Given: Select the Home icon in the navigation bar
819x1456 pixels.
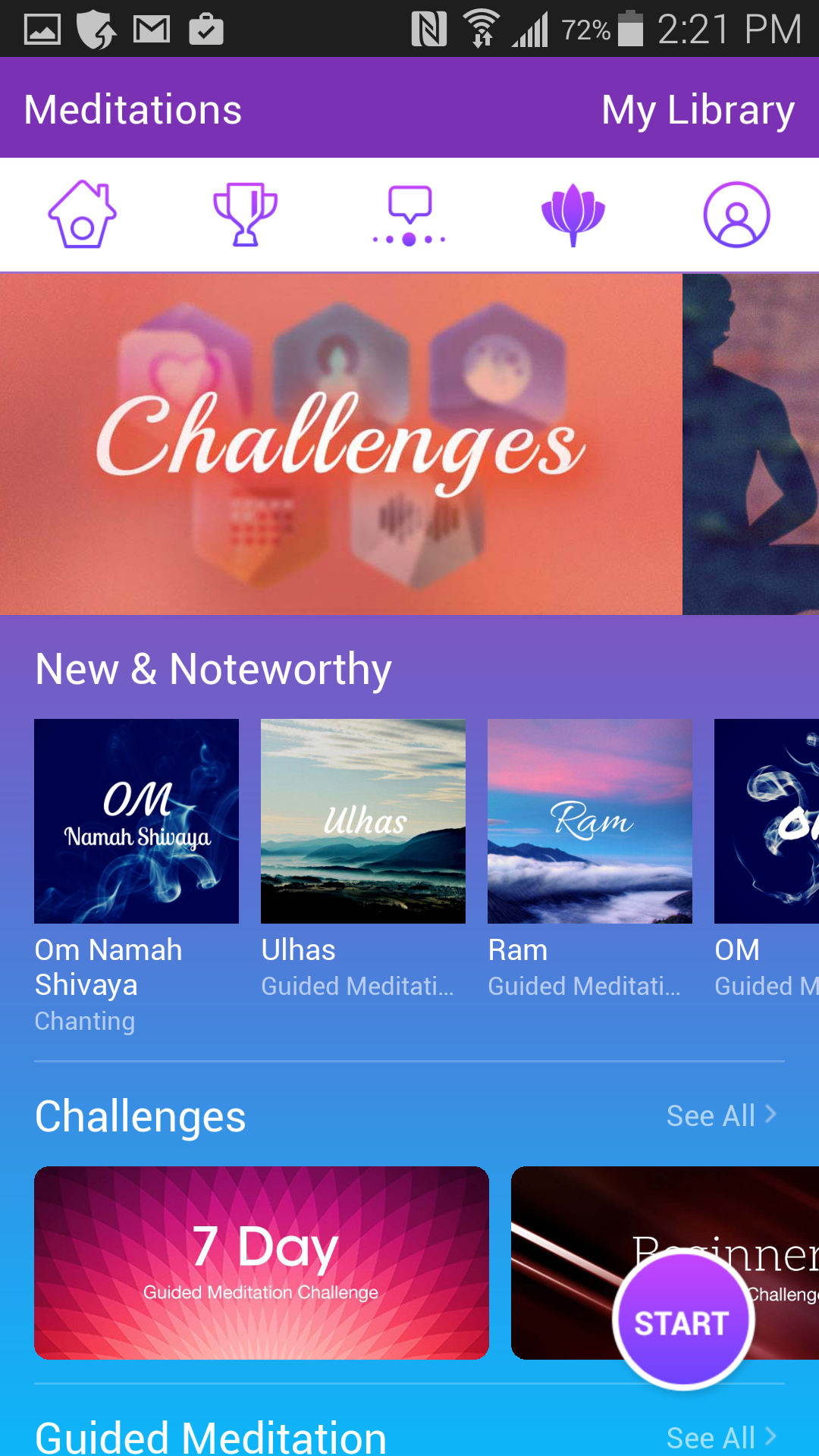Looking at the screenshot, I should pos(82,215).
